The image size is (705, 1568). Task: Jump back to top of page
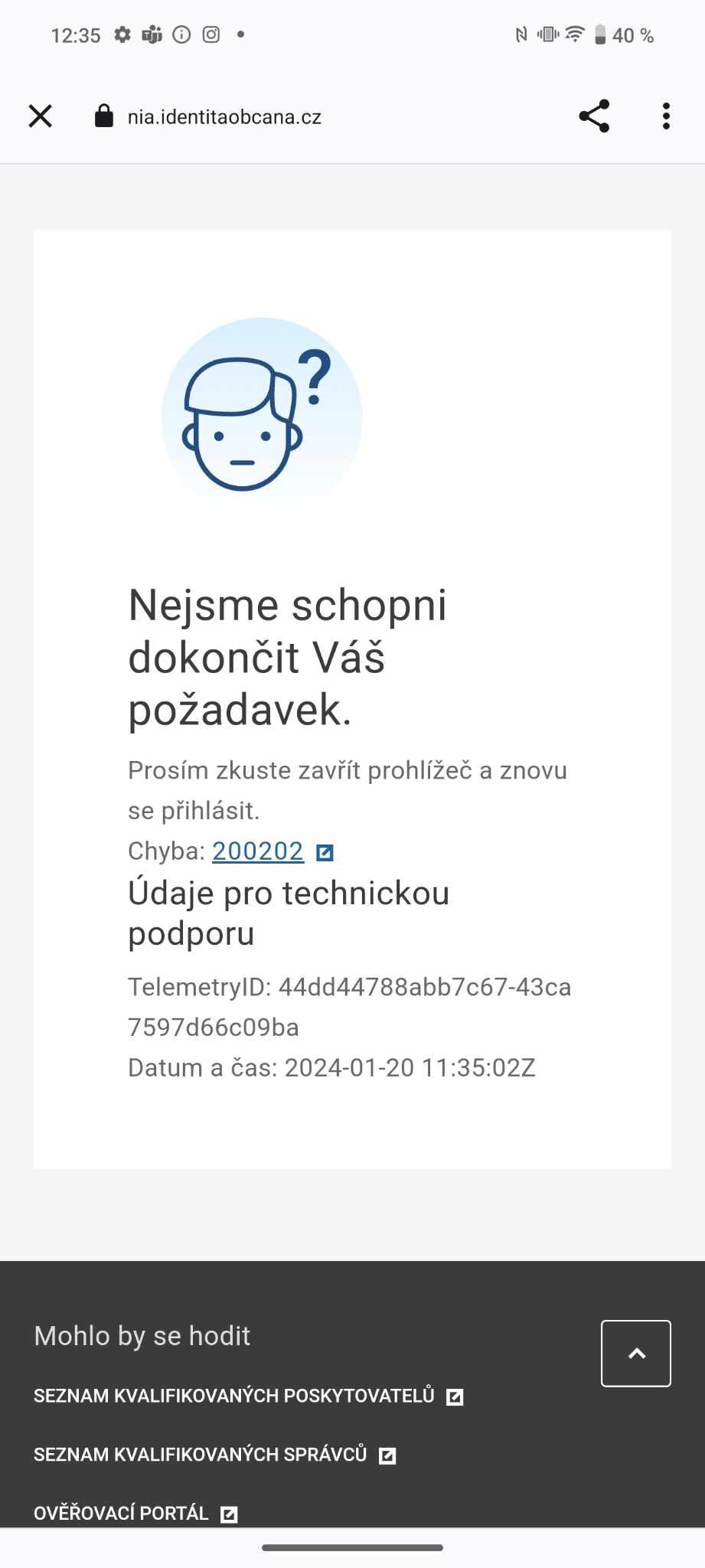tap(636, 1353)
